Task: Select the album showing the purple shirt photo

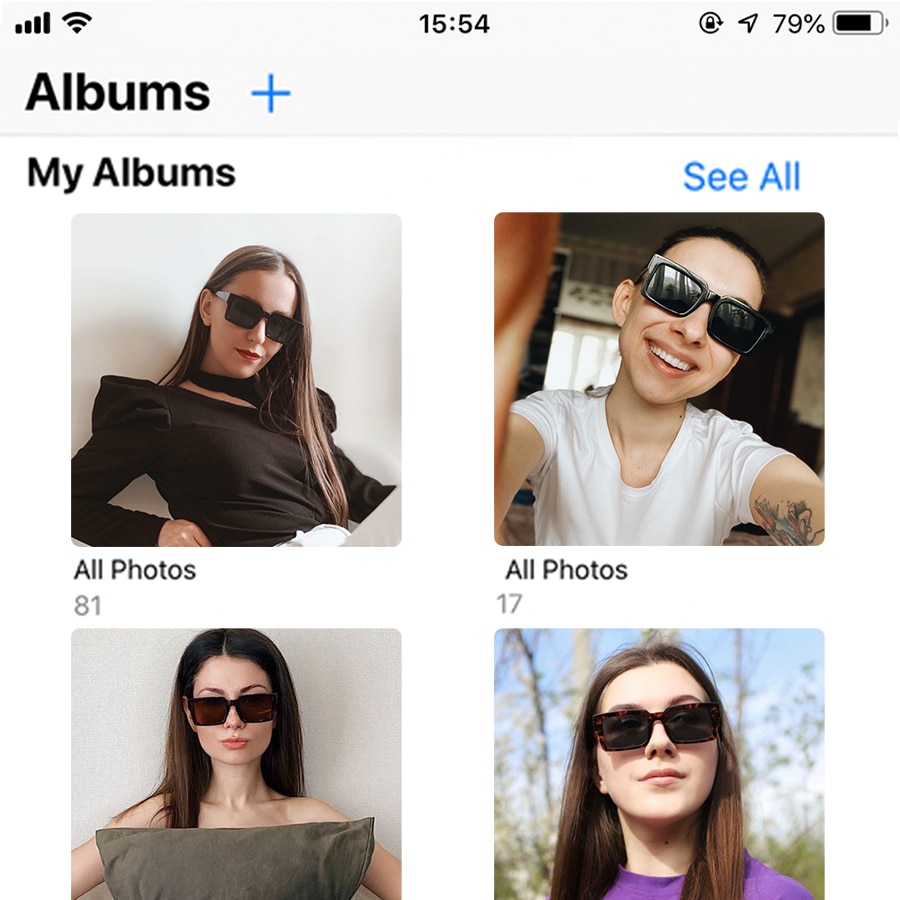Action: pyautogui.click(x=659, y=764)
